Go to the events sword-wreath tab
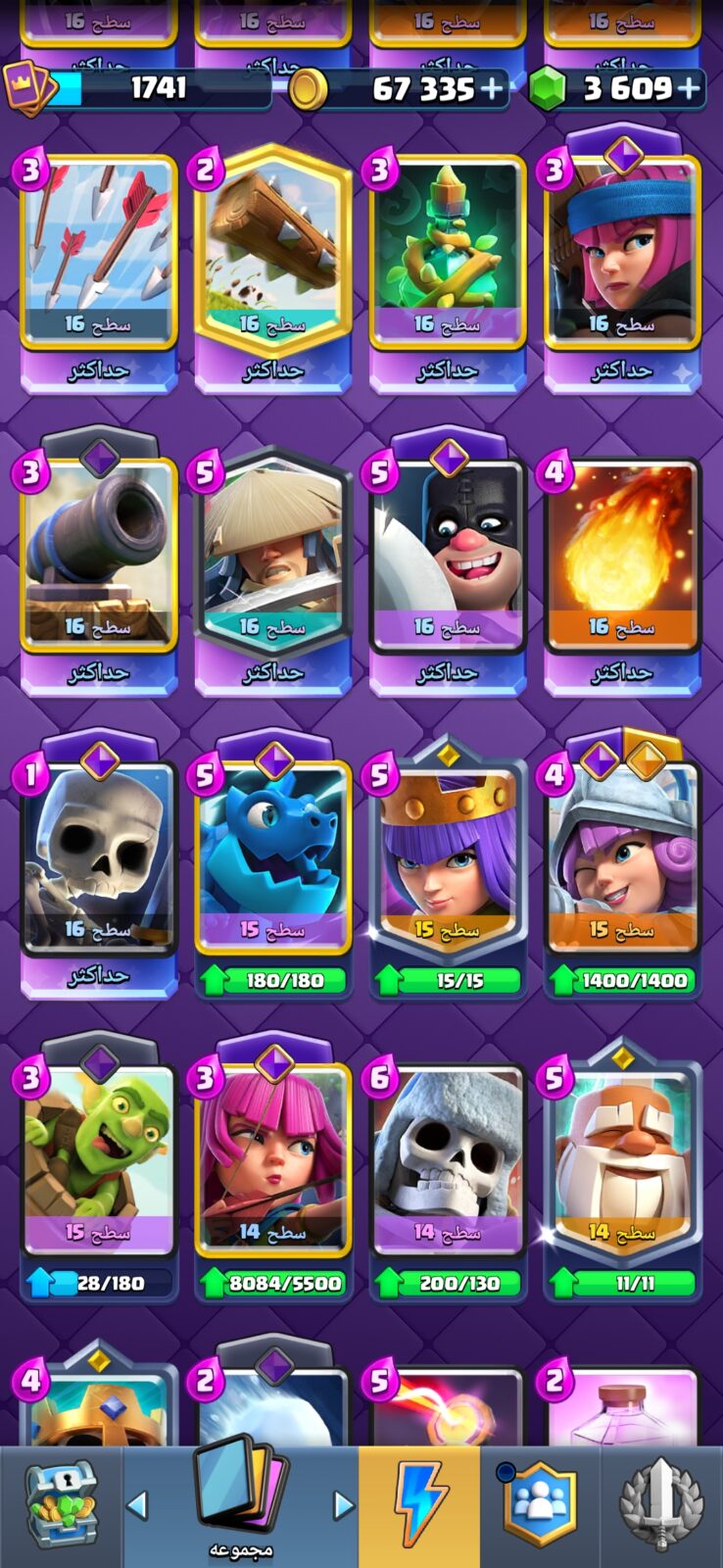Viewport: 723px width, 1568px height. click(662, 1507)
